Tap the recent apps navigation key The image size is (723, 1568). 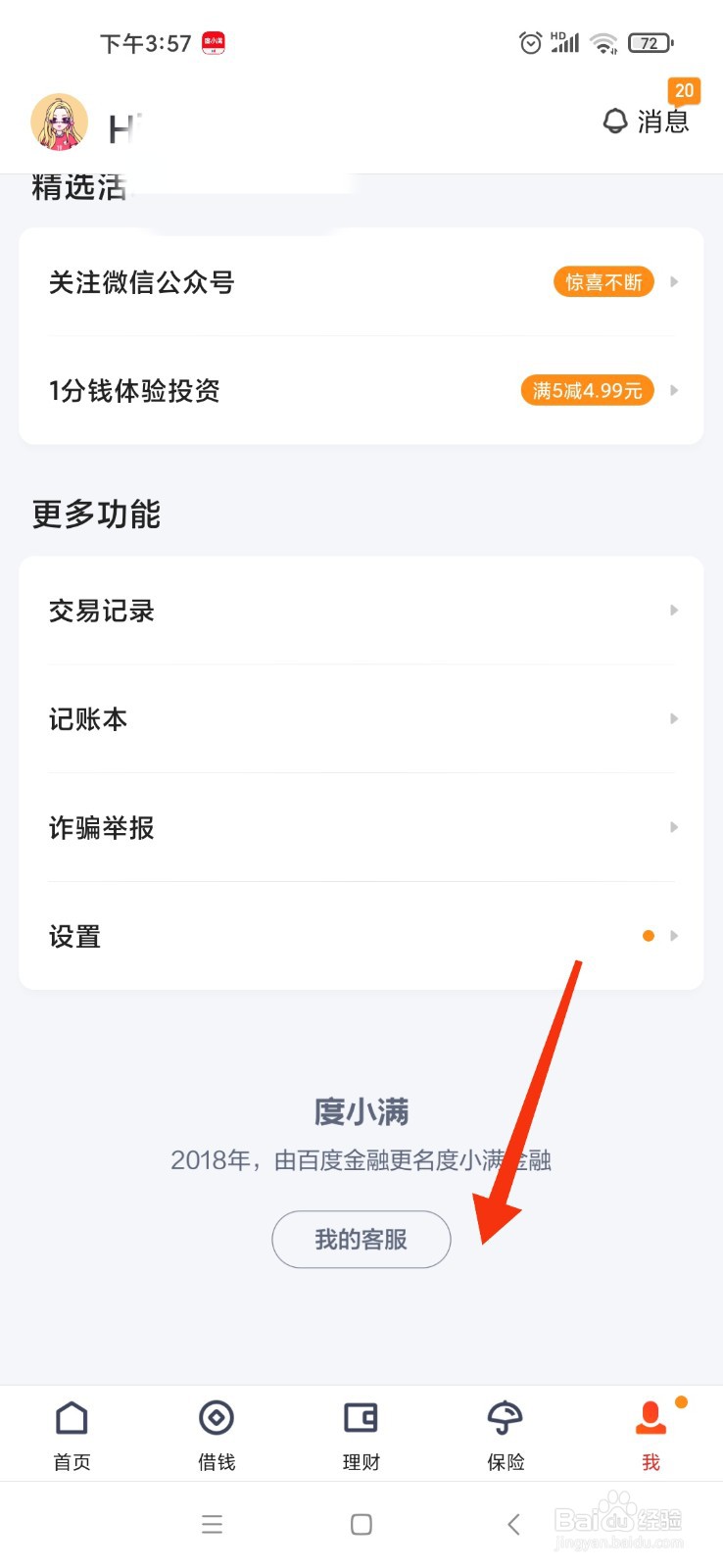[x=213, y=1524]
